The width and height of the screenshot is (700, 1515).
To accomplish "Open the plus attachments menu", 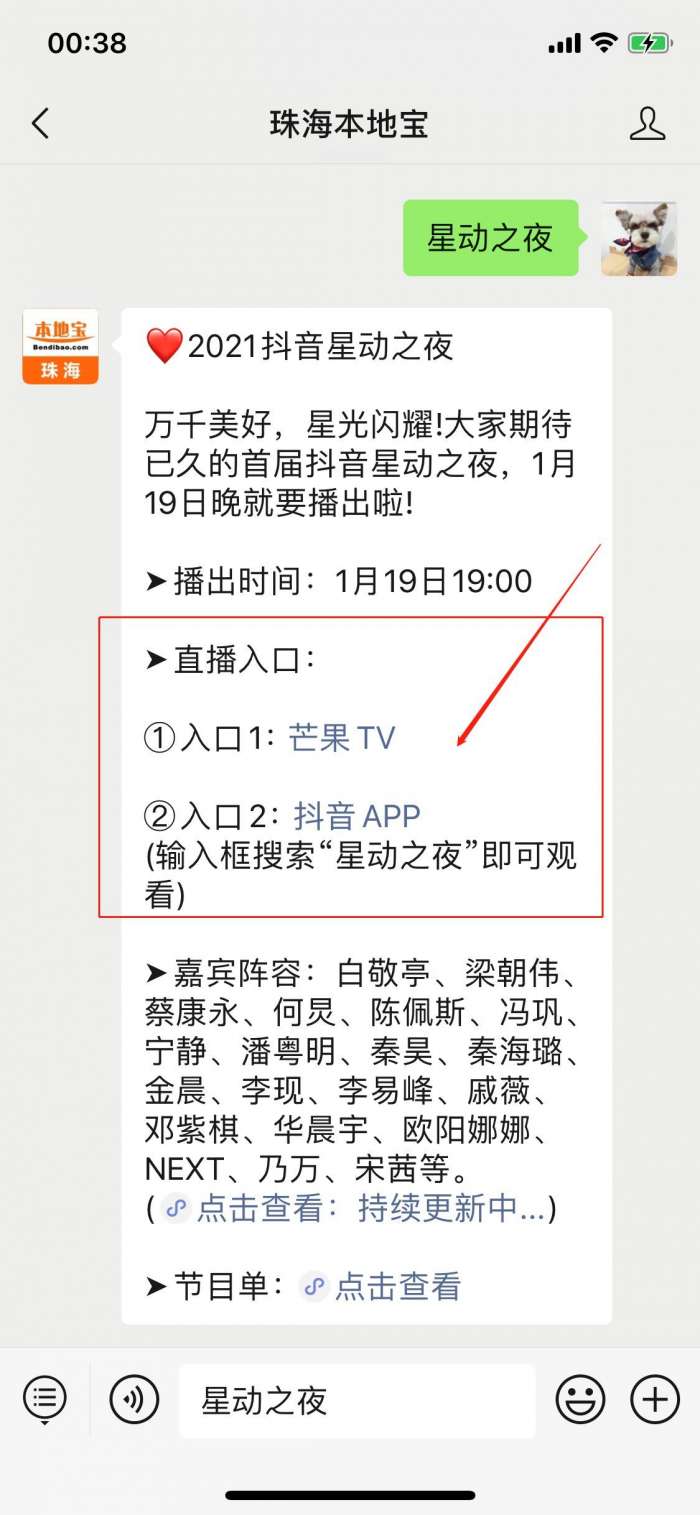I will click(655, 1400).
